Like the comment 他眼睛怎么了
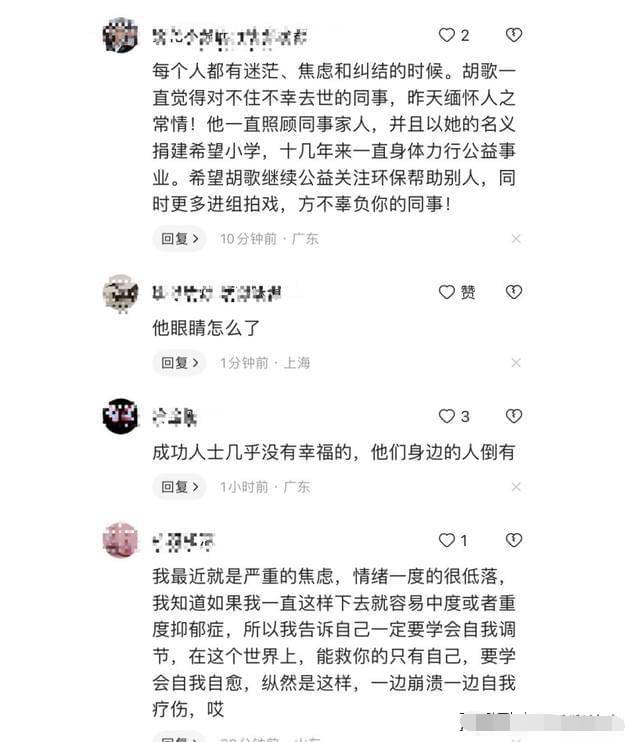Viewport: 640px width, 742px height. (447, 292)
